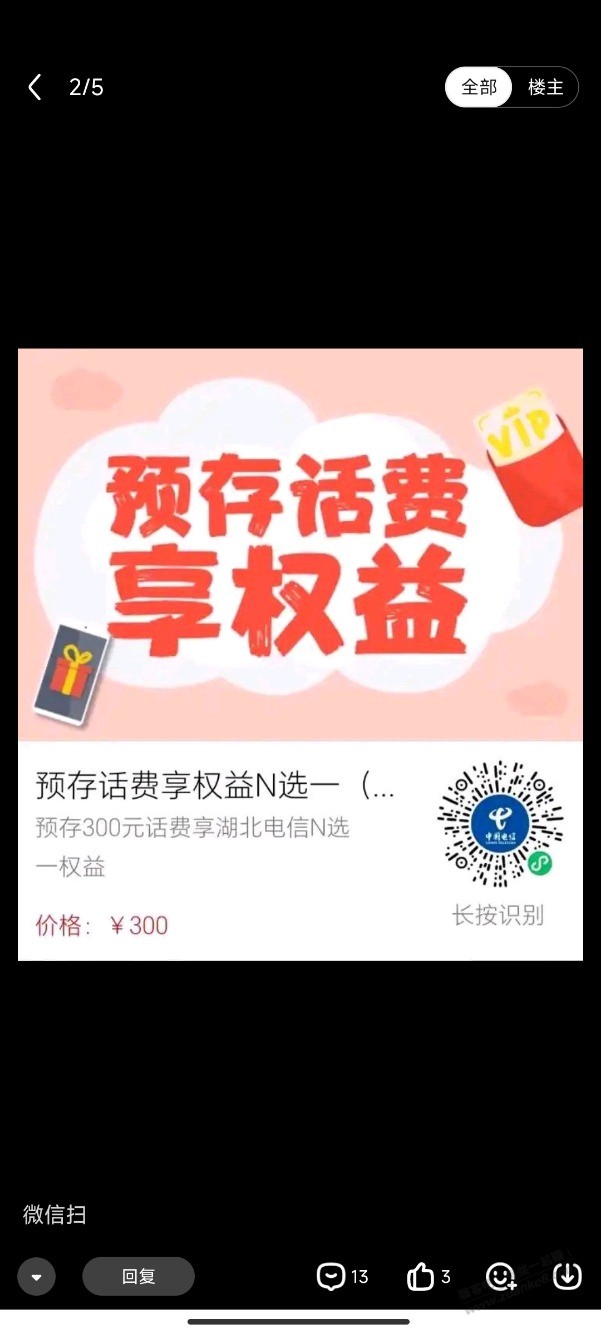601x1334 pixels.
Task: Switch to the 全部 filter
Action: coord(478,88)
